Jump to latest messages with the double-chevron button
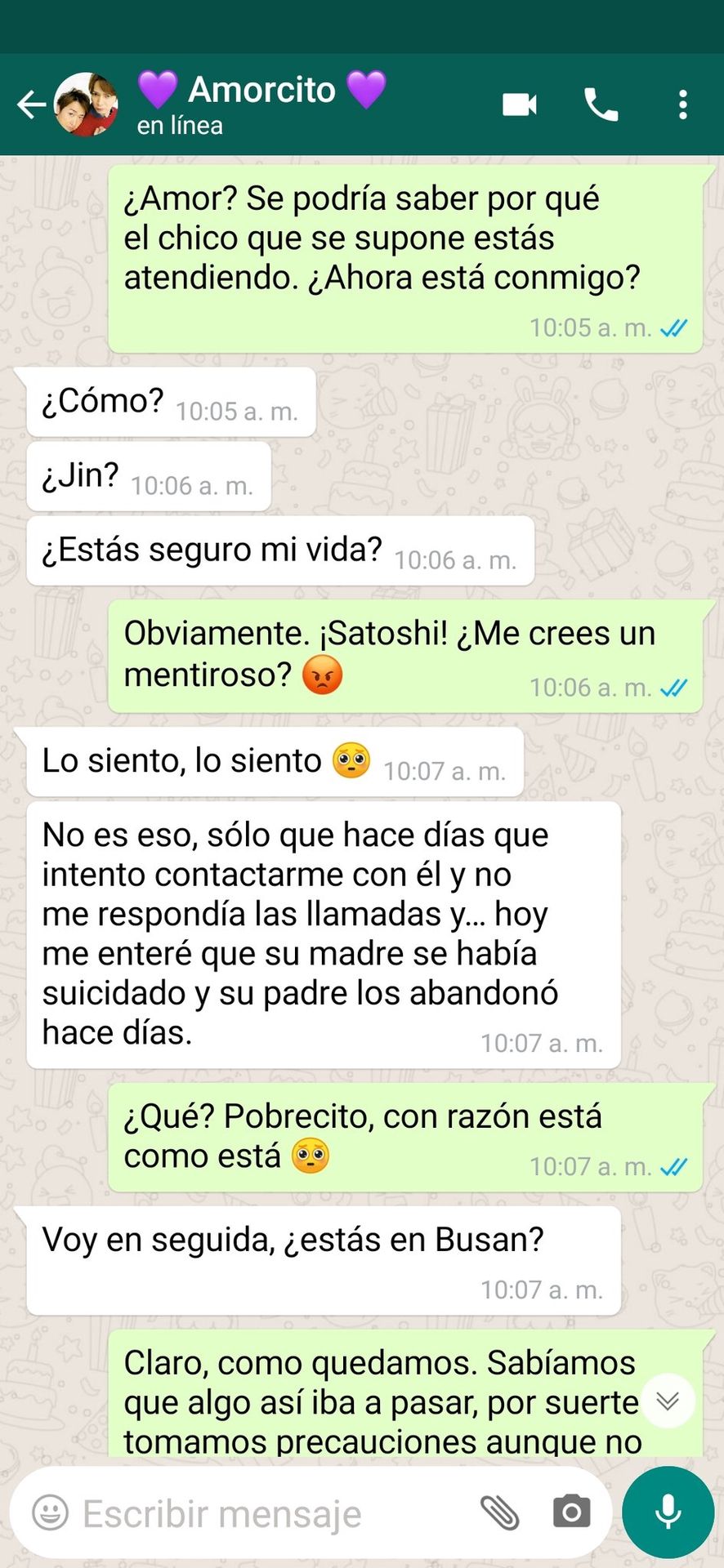 (668, 1401)
